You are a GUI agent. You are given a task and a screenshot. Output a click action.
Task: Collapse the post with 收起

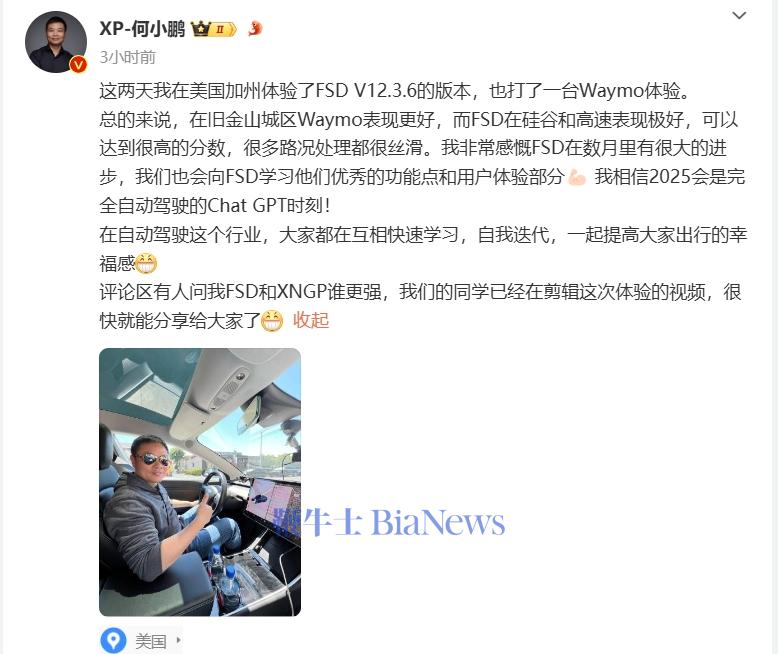point(310,320)
